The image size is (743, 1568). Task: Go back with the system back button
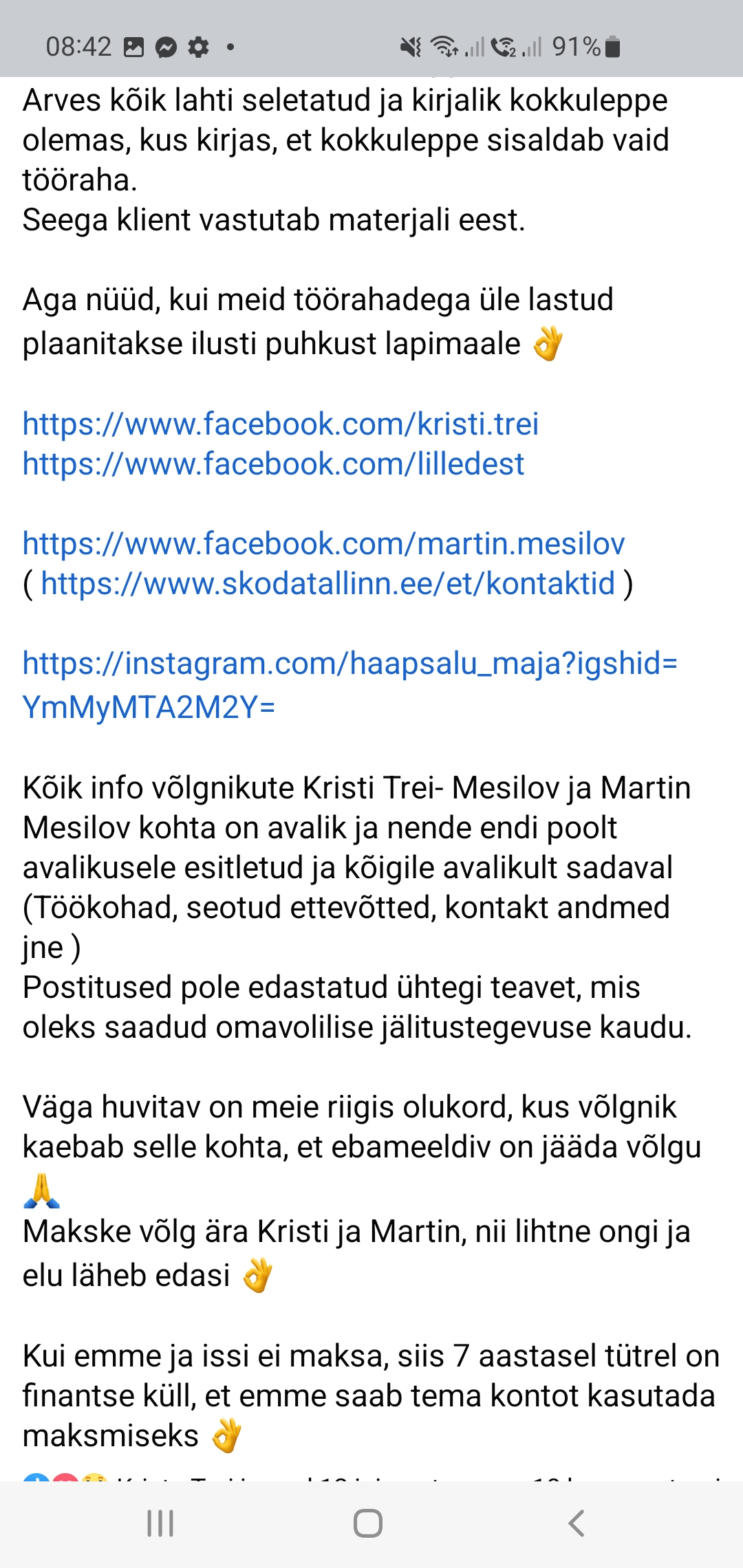coord(577,1523)
